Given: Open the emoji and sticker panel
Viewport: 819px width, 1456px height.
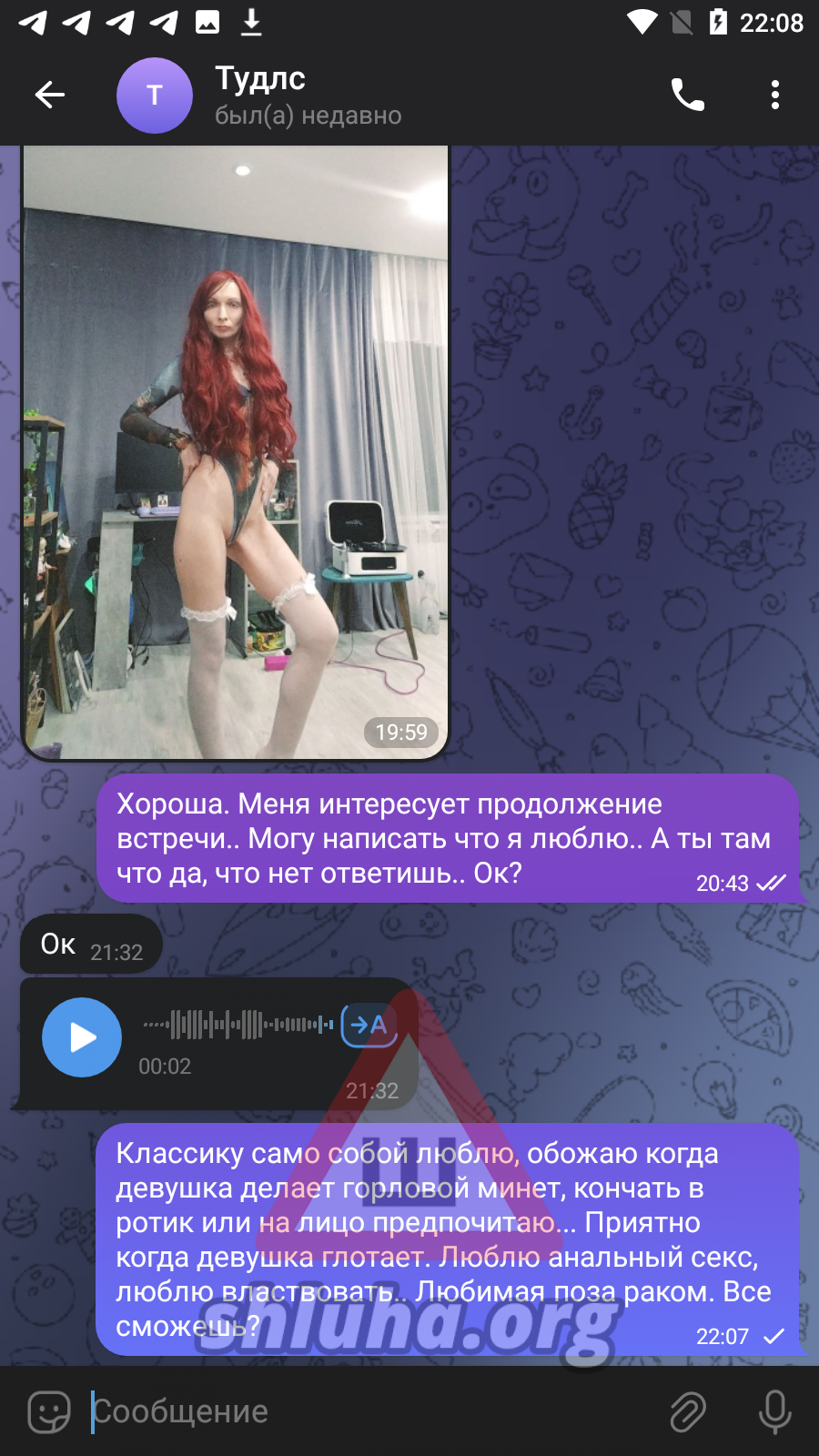Looking at the screenshot, I should tap(49, 1411).
